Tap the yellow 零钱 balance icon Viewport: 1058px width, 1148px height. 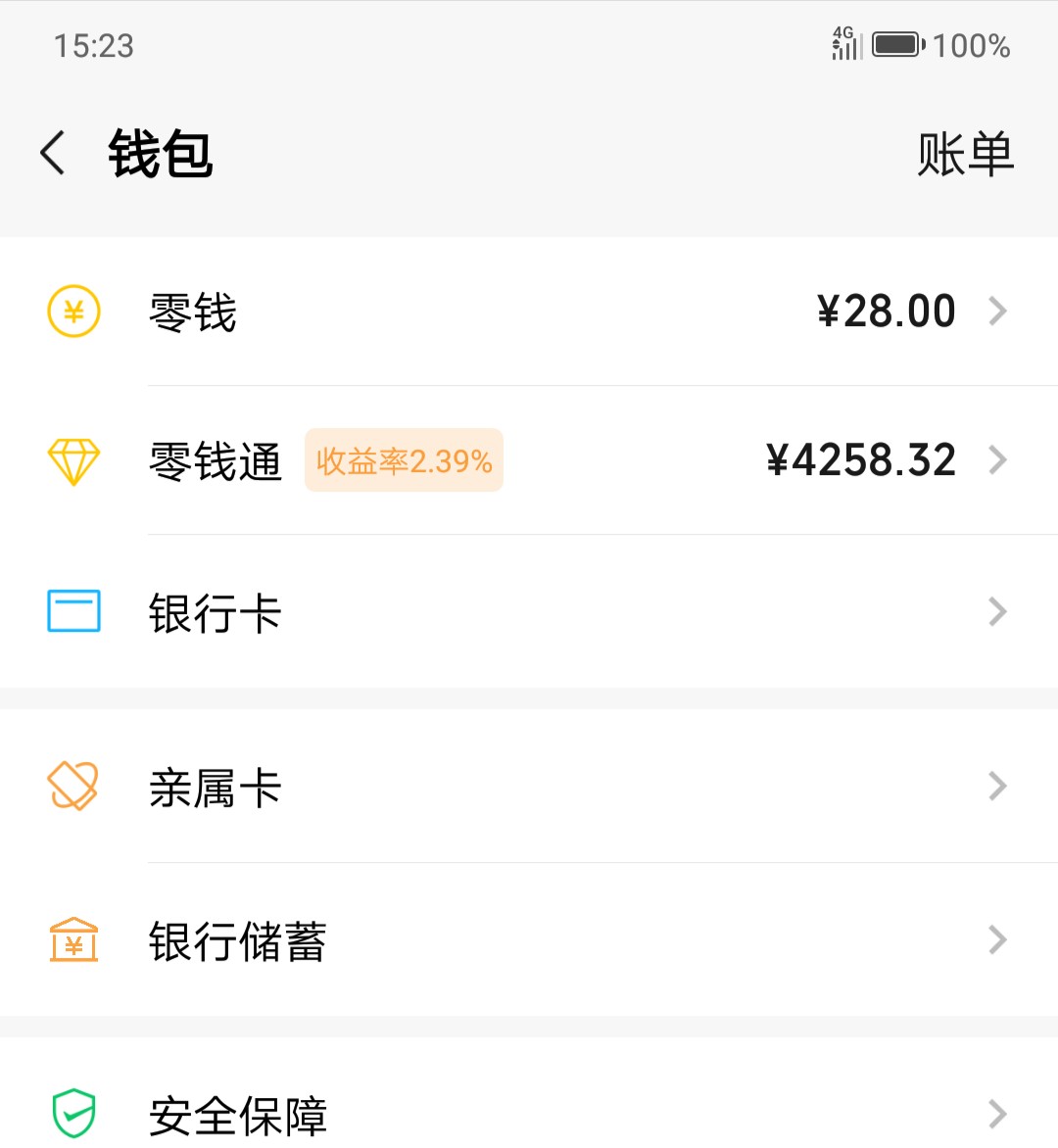73,311
